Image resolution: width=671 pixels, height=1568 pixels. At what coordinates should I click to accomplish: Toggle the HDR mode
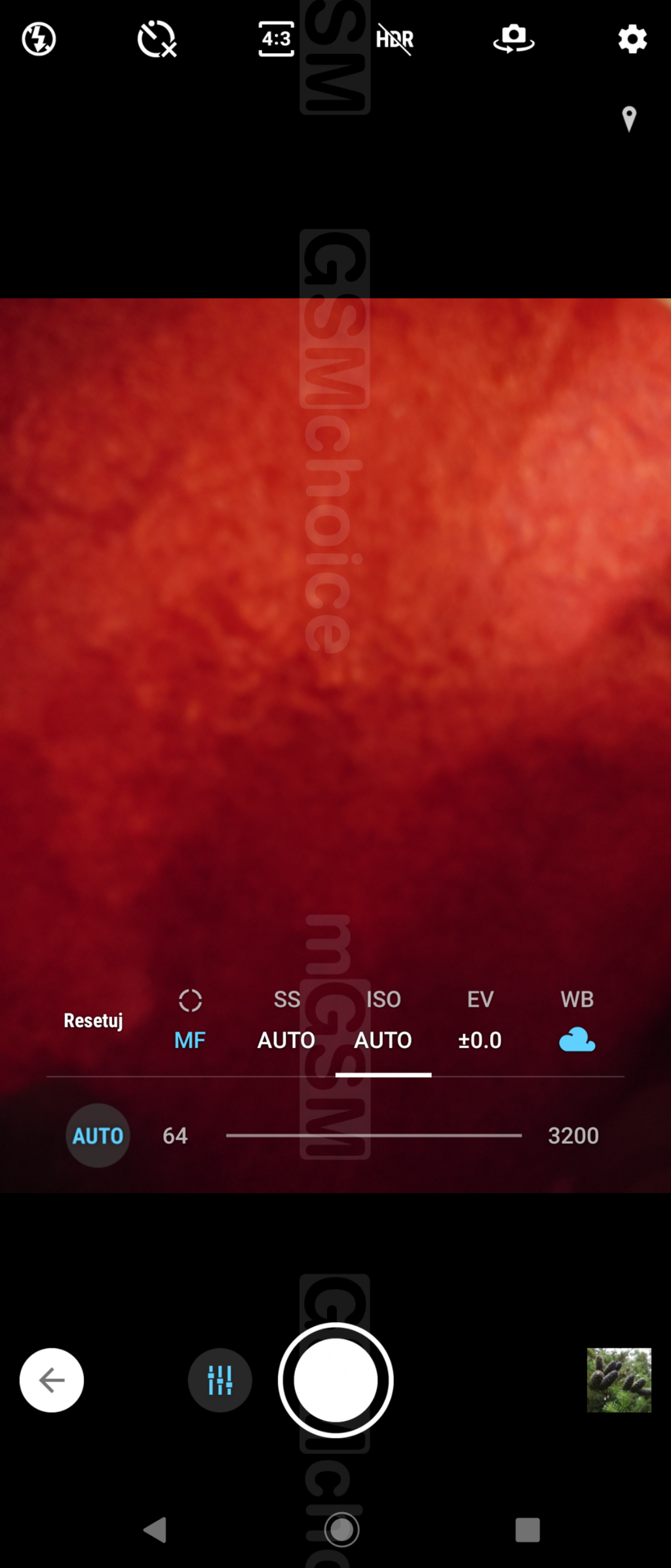pos(394,39)
